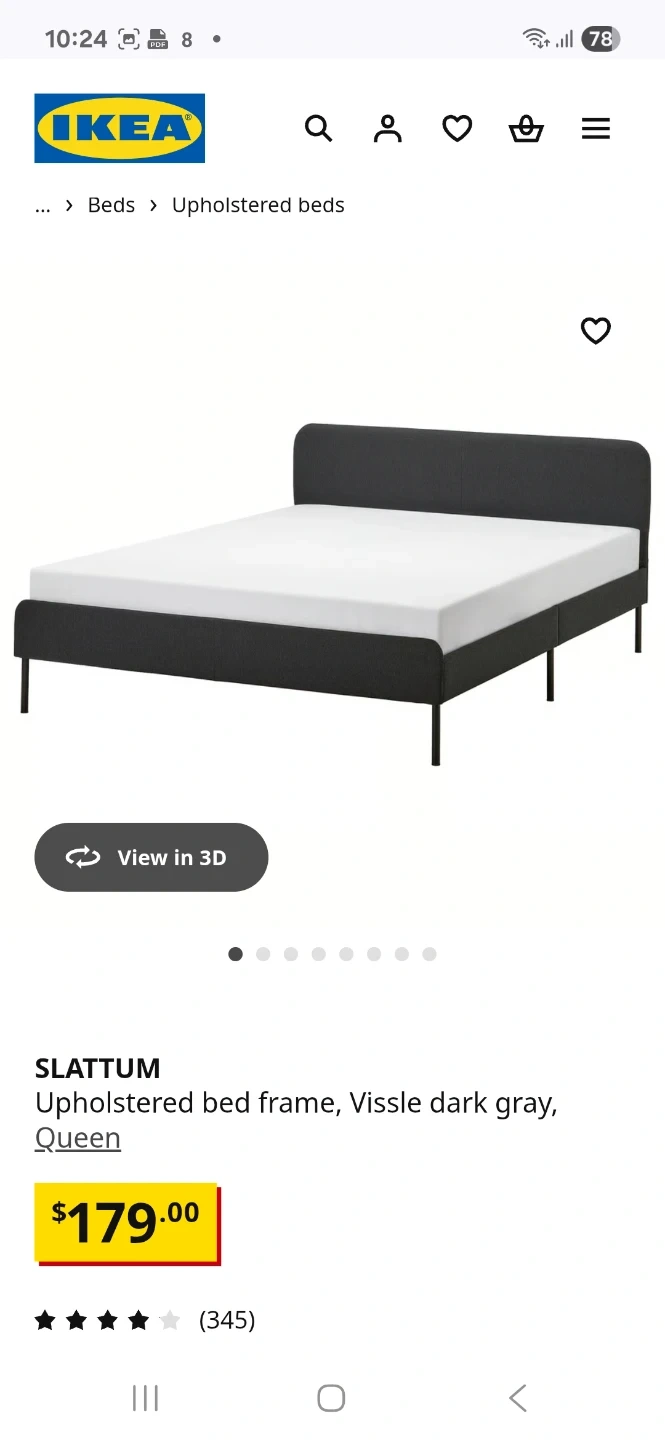Viewport: 665px width, 1440px height.
Task: Jump to the second image dot
Action: 263,954
